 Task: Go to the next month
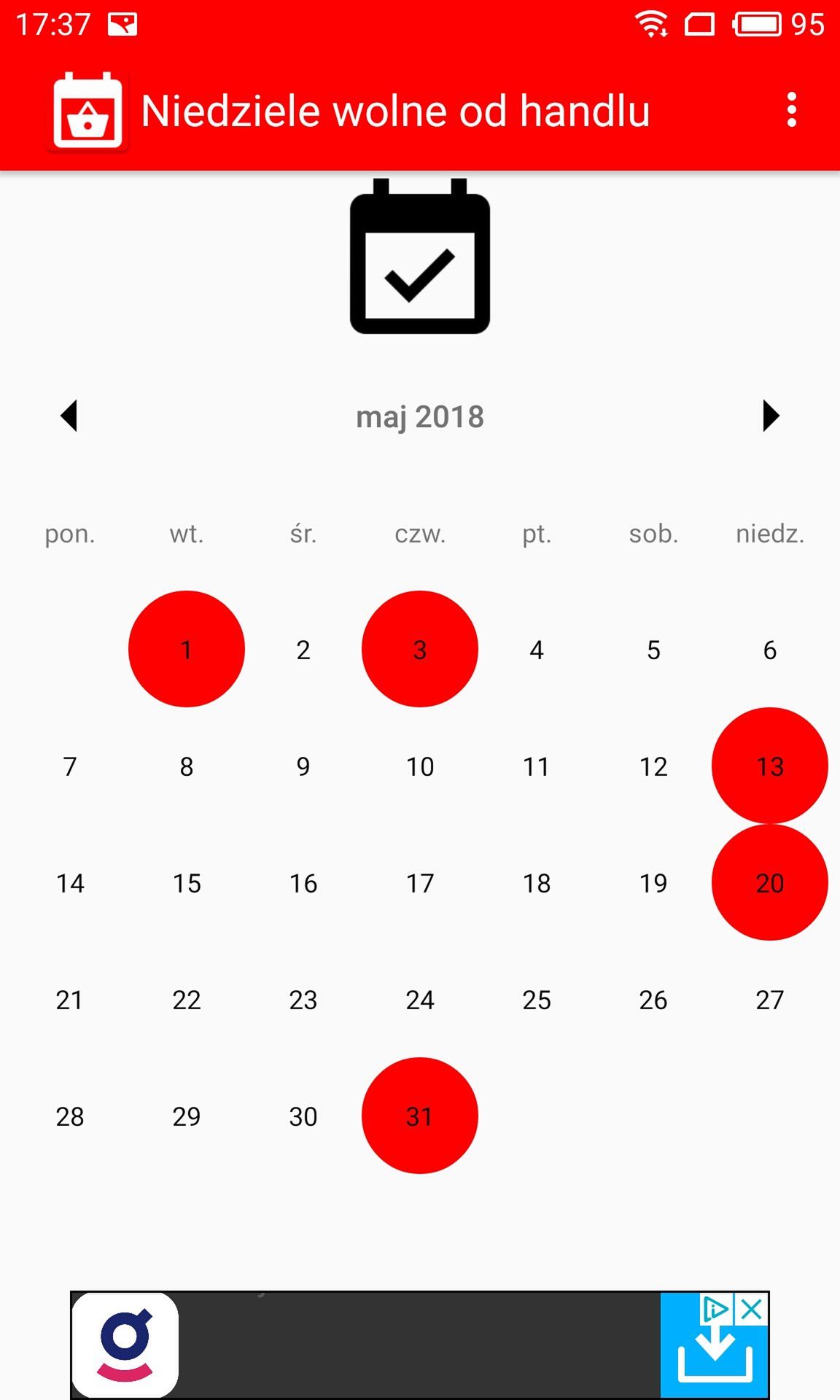(771, 416)
